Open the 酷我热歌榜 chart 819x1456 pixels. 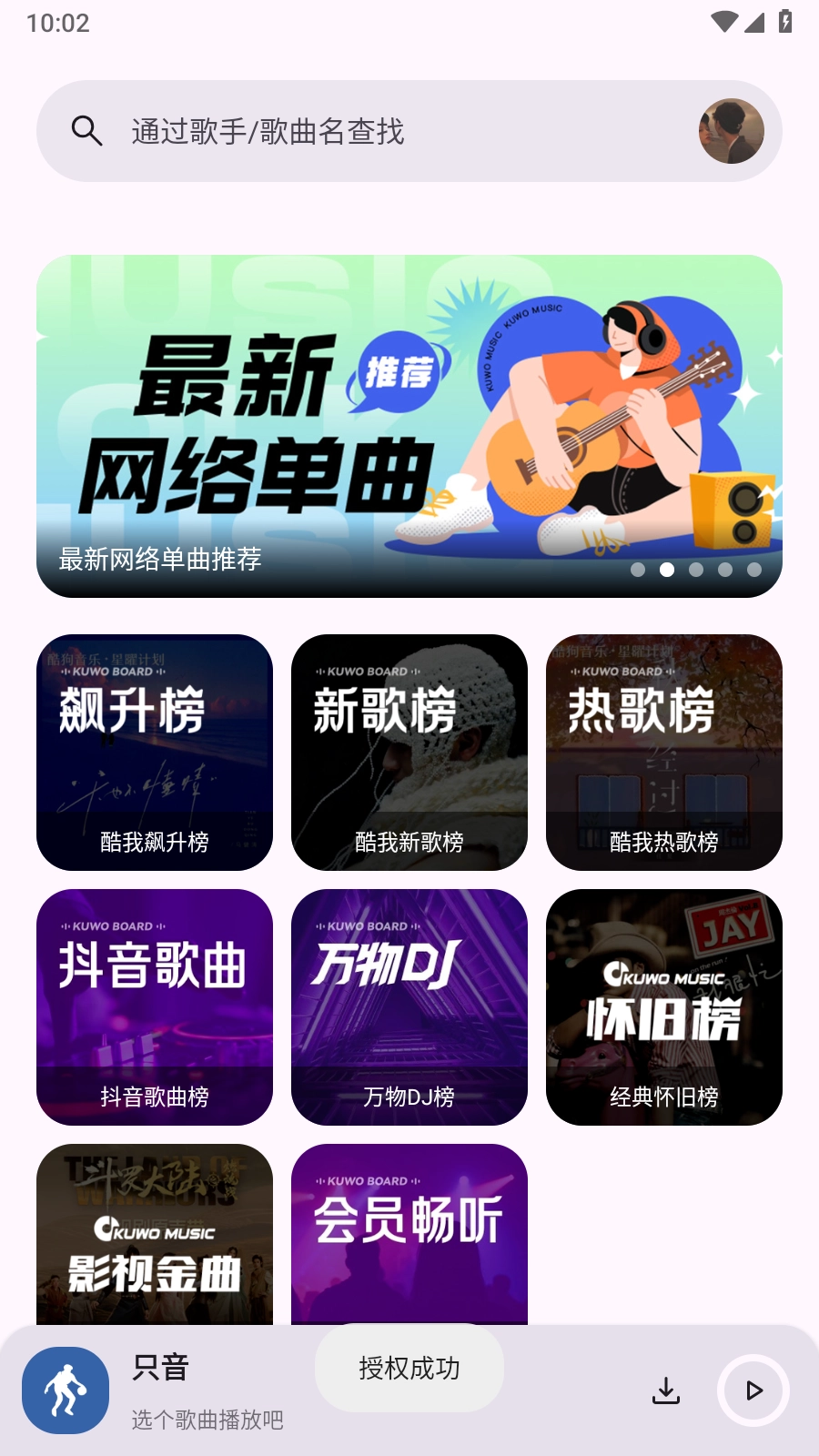coord(663,752)
